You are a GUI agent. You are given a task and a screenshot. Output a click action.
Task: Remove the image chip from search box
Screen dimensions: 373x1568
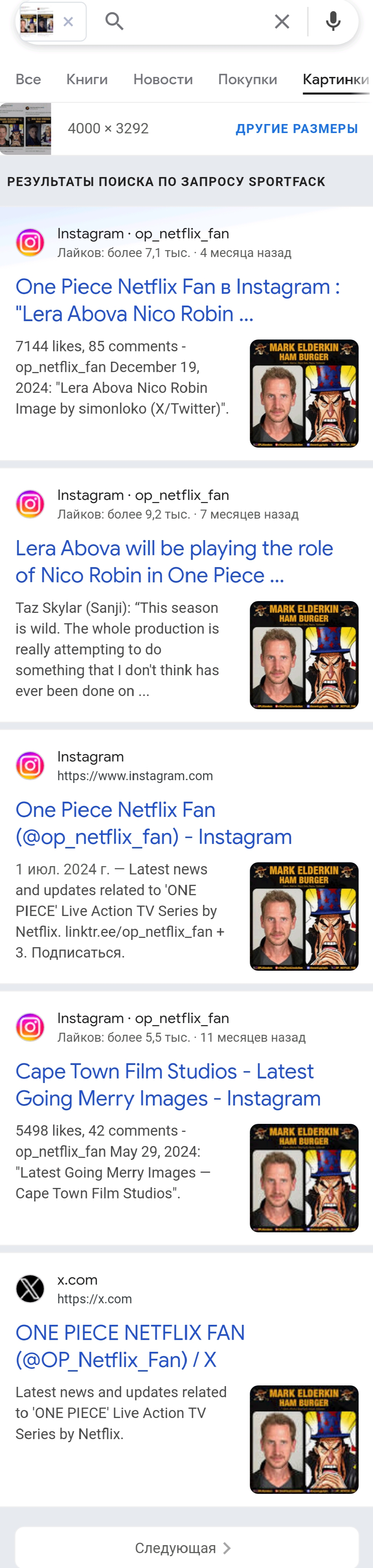[x=68, y=22]
